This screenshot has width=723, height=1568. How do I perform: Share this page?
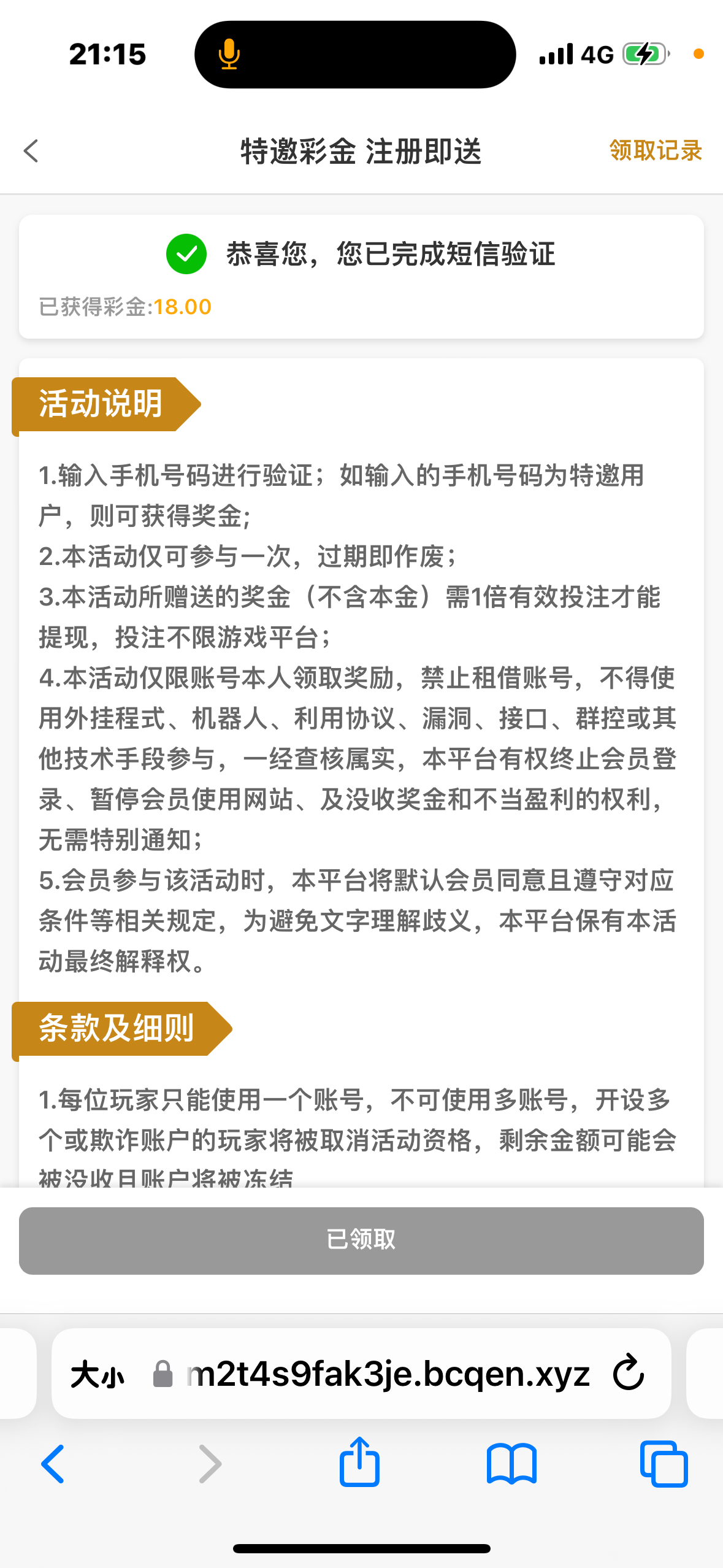[x=360, y=1462]
